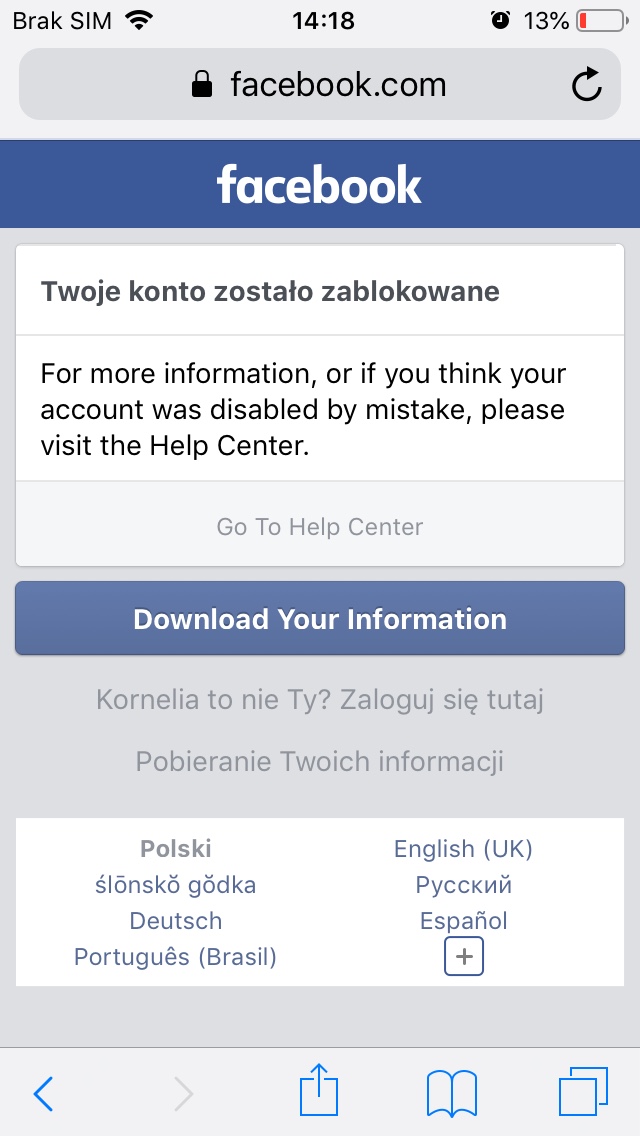This screenshot has height=1136, width=640.
Task: Reload the page in Safari
Action: pyautogui.click(x=587, y=85)
